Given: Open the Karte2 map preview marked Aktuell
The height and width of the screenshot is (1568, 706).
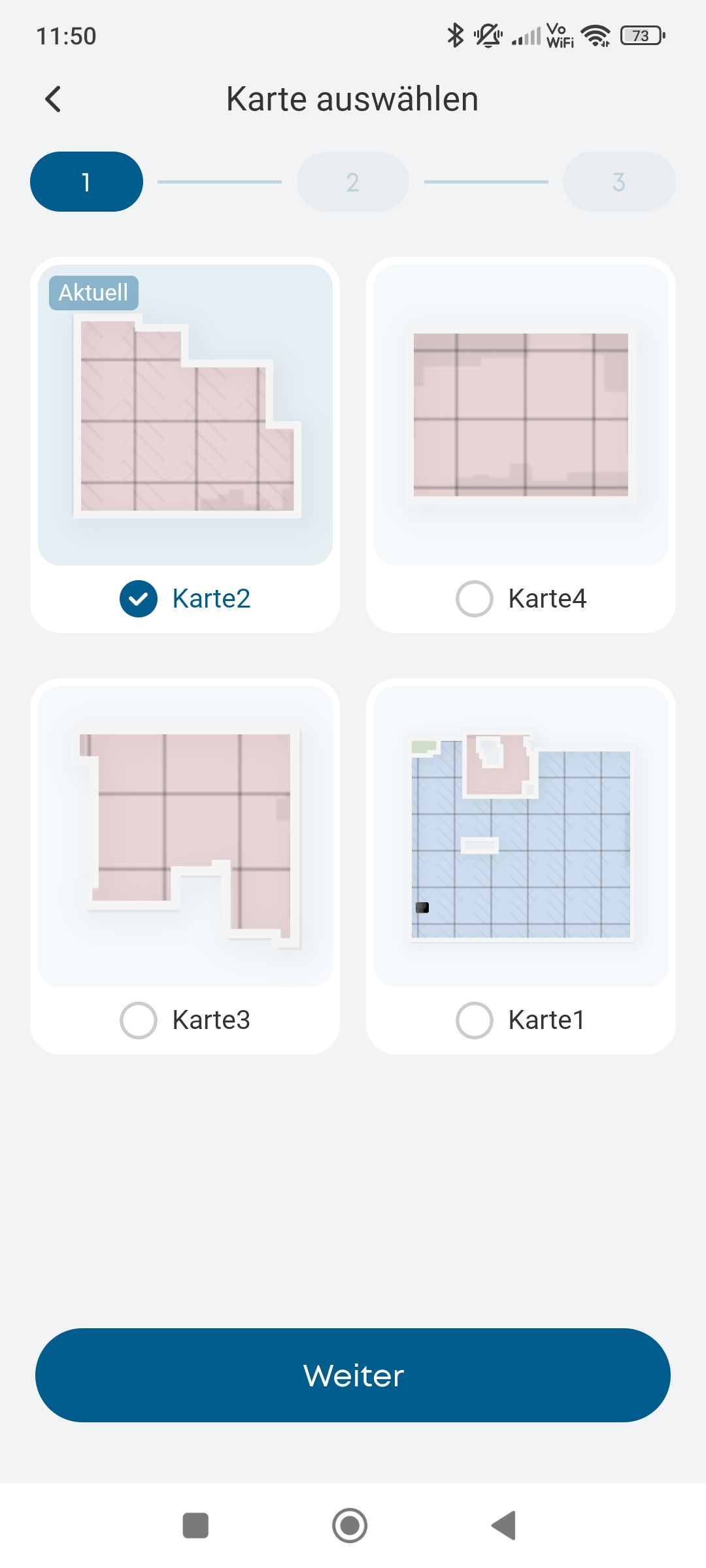Looking at the screenshot, I should click(x=186, y=416).
